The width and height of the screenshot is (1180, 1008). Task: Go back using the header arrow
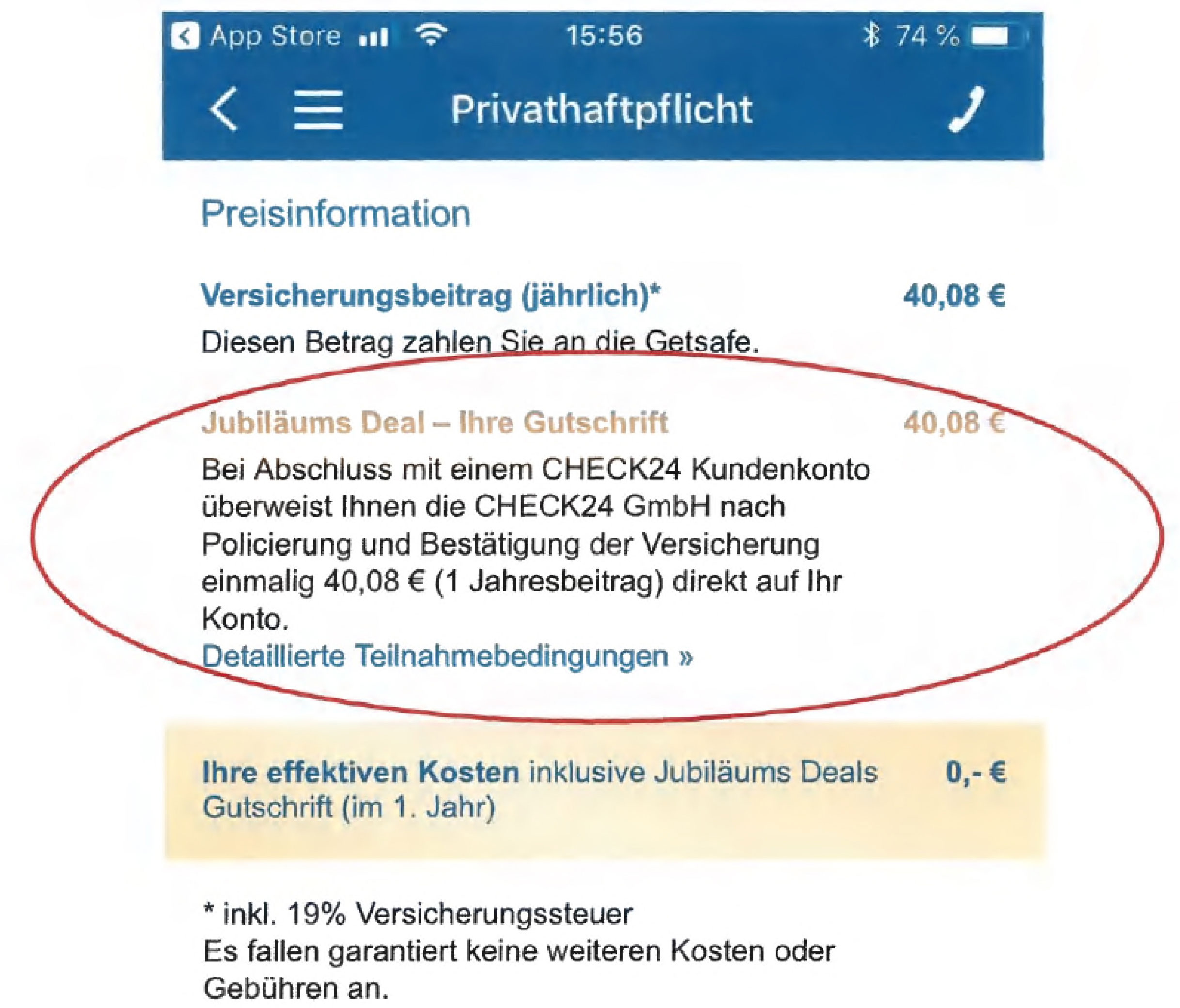[x=224, y=110]
